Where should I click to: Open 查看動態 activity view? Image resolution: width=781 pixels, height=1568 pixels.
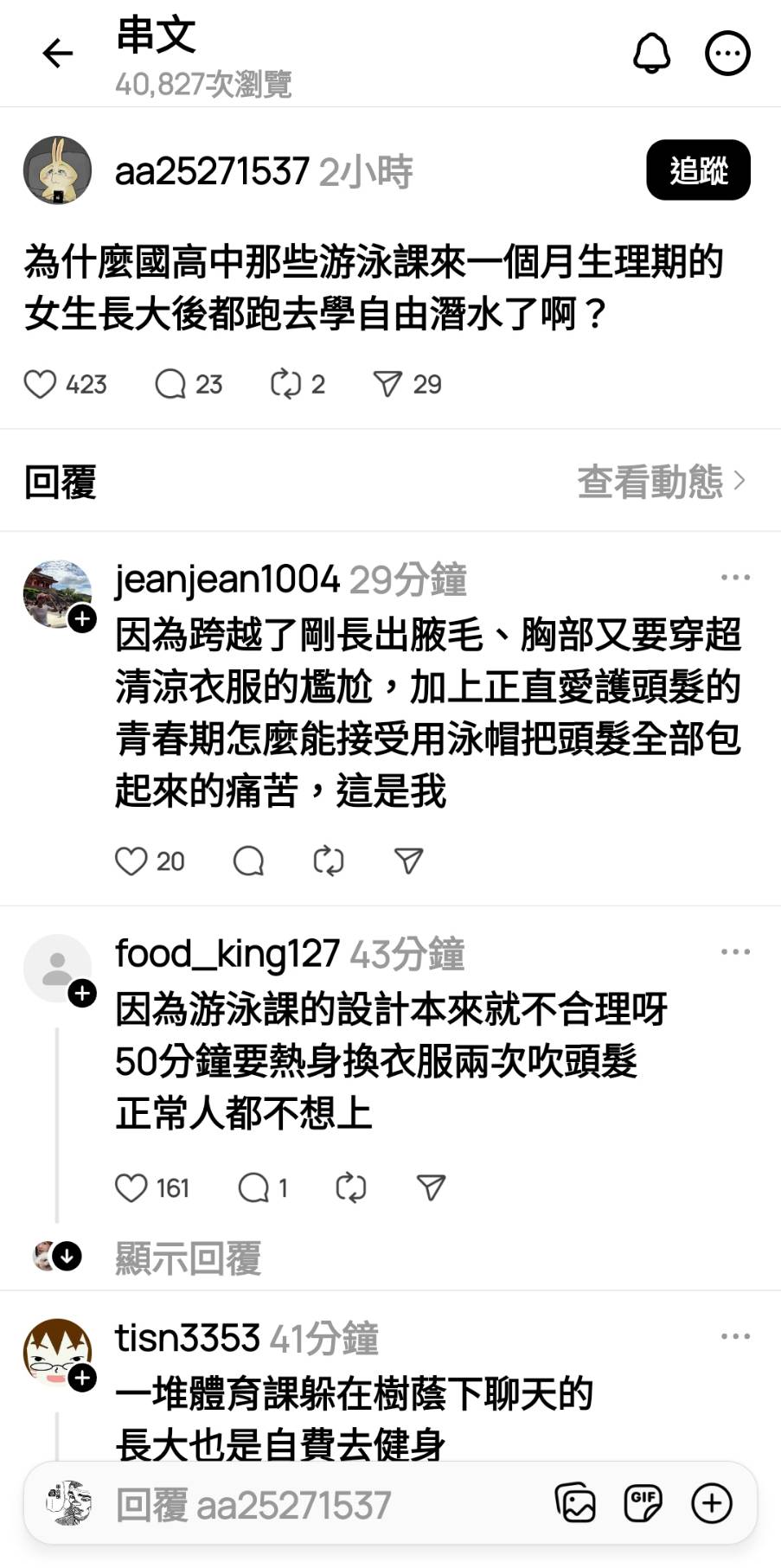click(661, 482)
